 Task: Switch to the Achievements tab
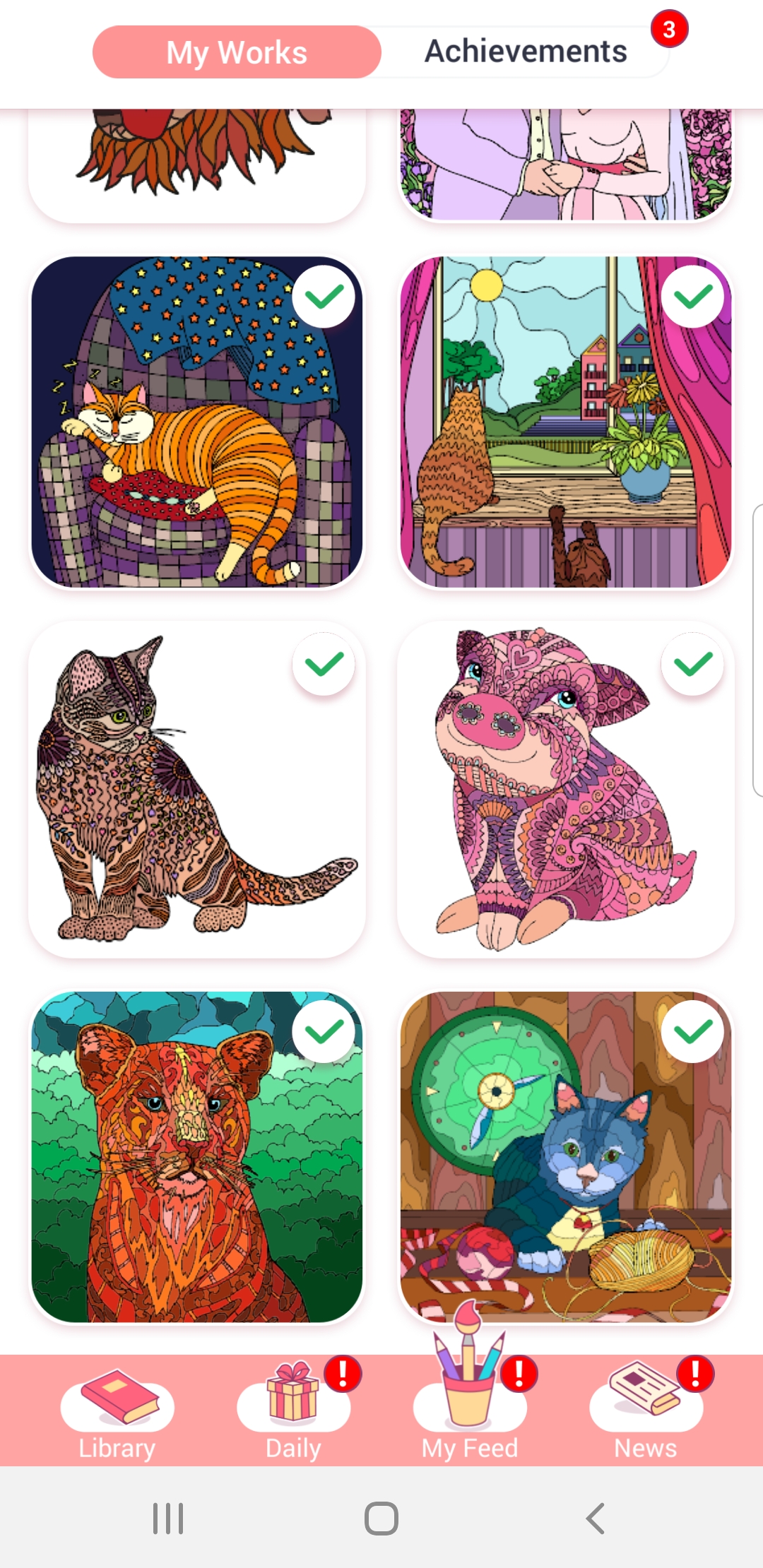526,52
